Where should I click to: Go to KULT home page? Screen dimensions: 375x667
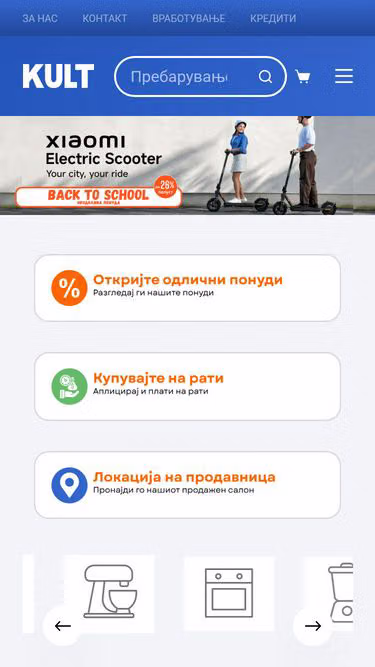click(58, 76)
